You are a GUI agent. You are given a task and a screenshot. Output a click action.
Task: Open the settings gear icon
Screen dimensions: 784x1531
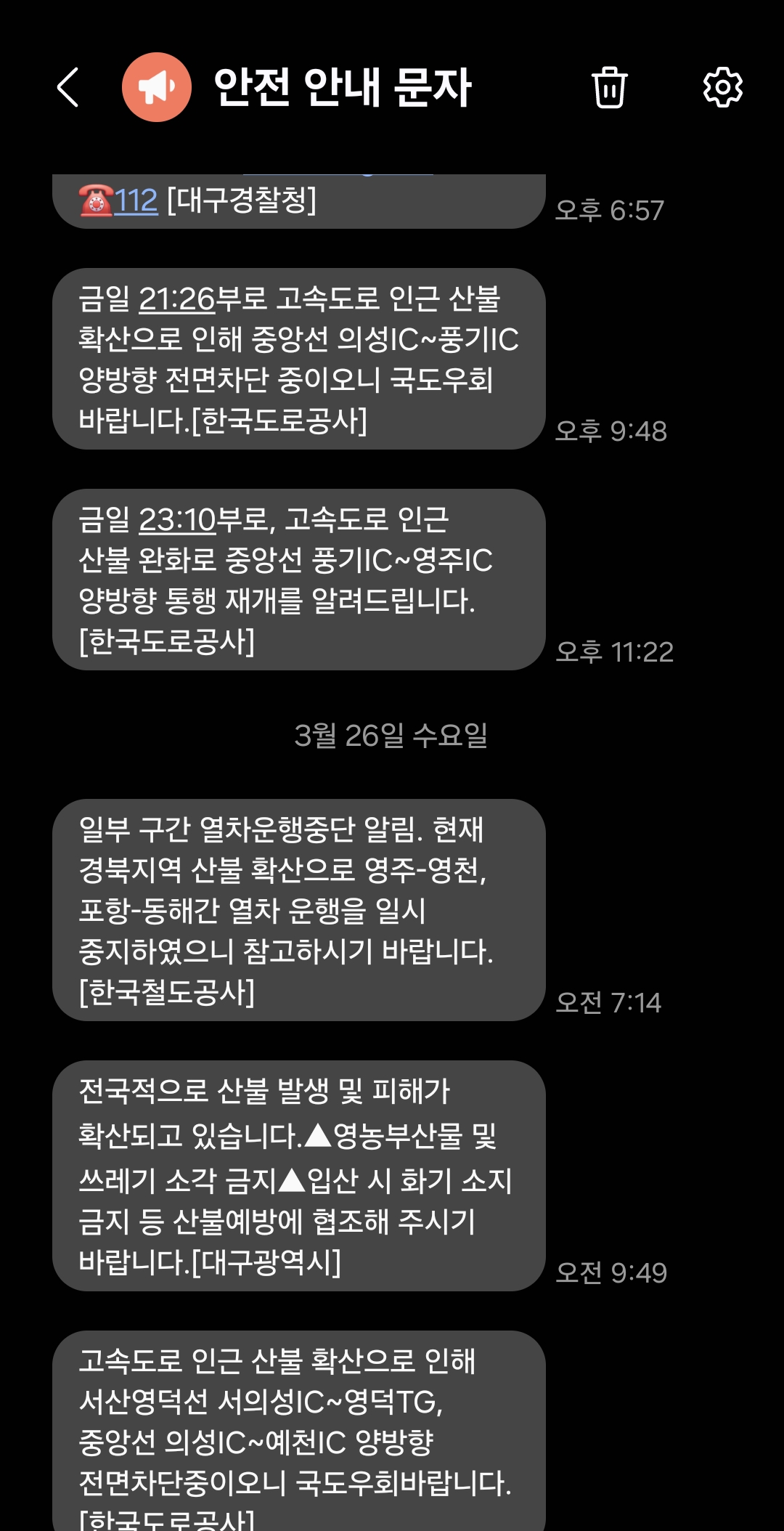pos(722,88)
